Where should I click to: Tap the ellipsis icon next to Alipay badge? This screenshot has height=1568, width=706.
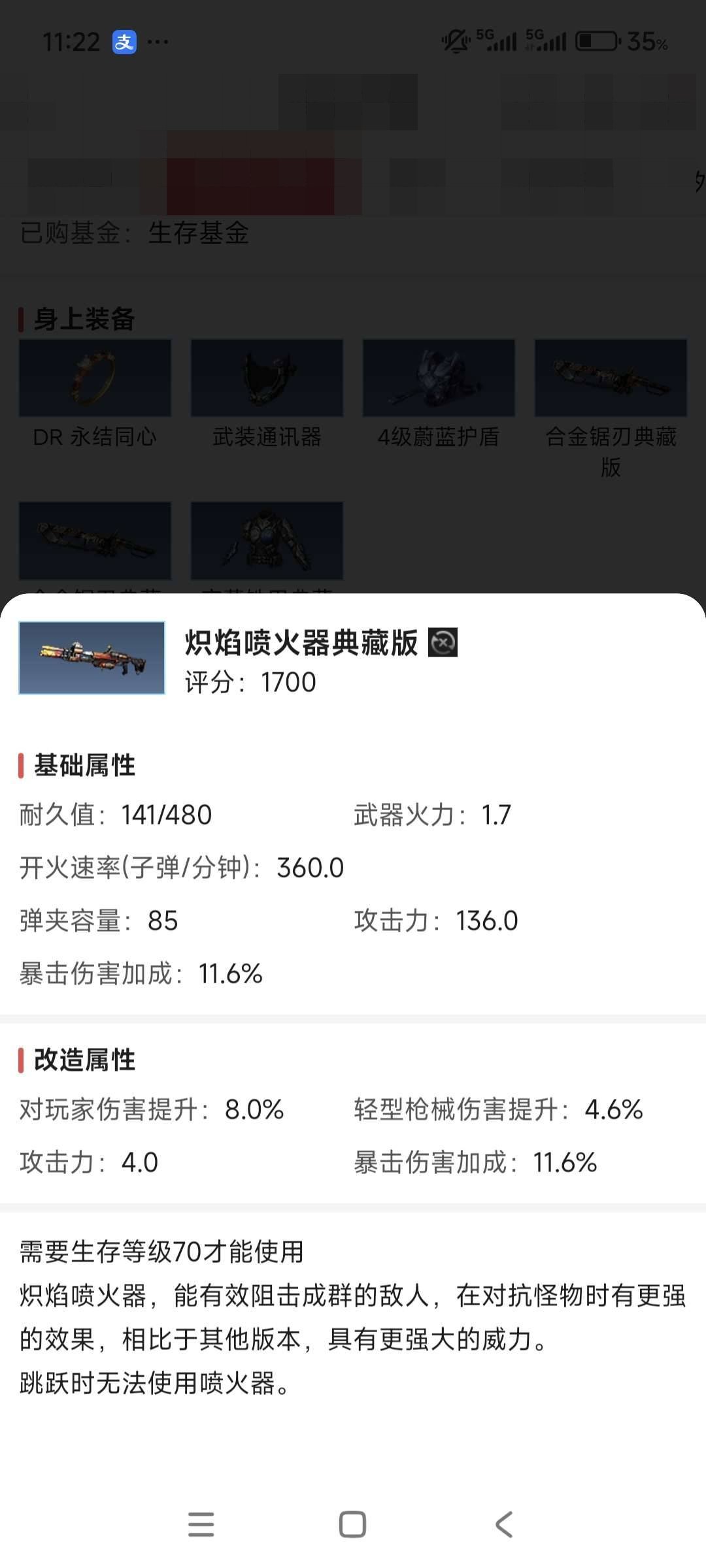tap(159, 42)
